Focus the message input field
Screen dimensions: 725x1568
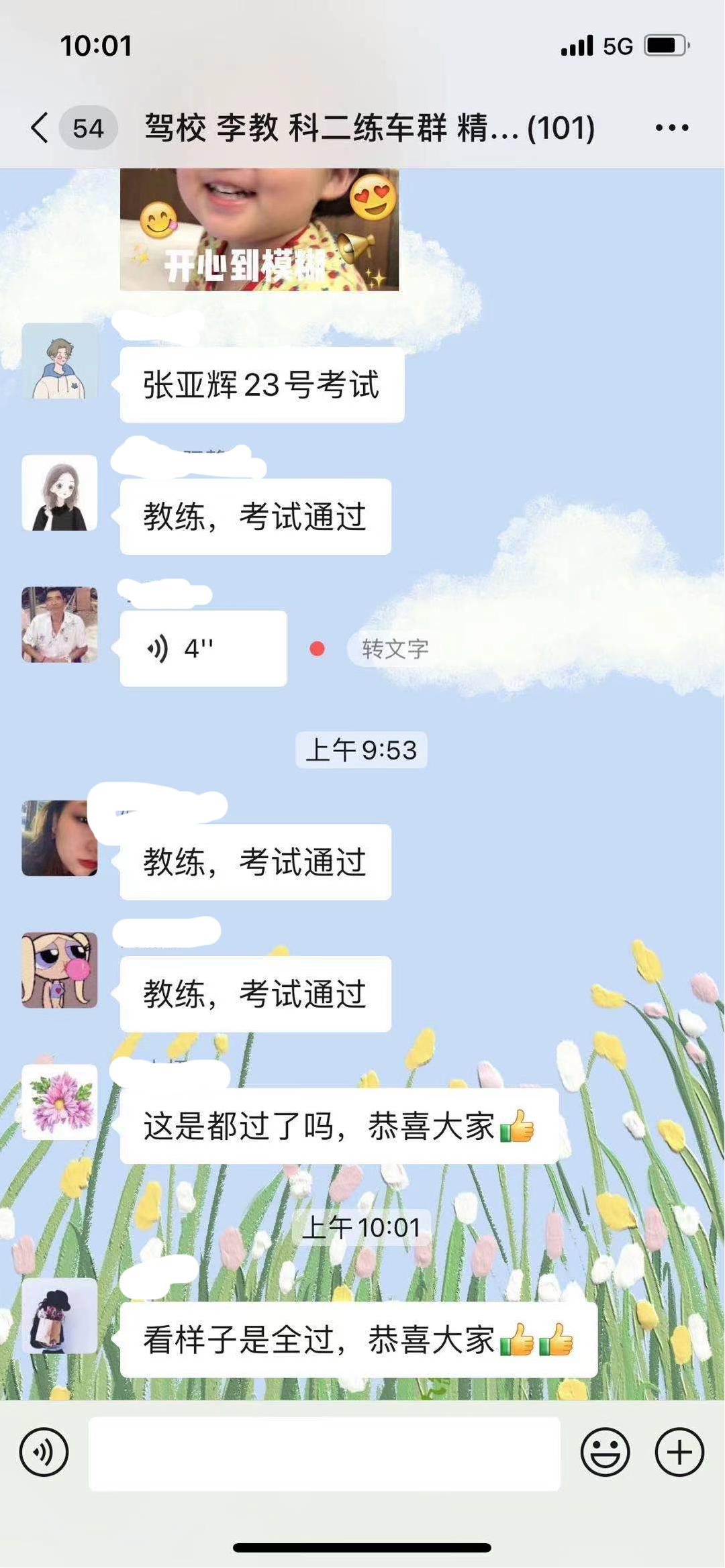(x=324, y=1453)
